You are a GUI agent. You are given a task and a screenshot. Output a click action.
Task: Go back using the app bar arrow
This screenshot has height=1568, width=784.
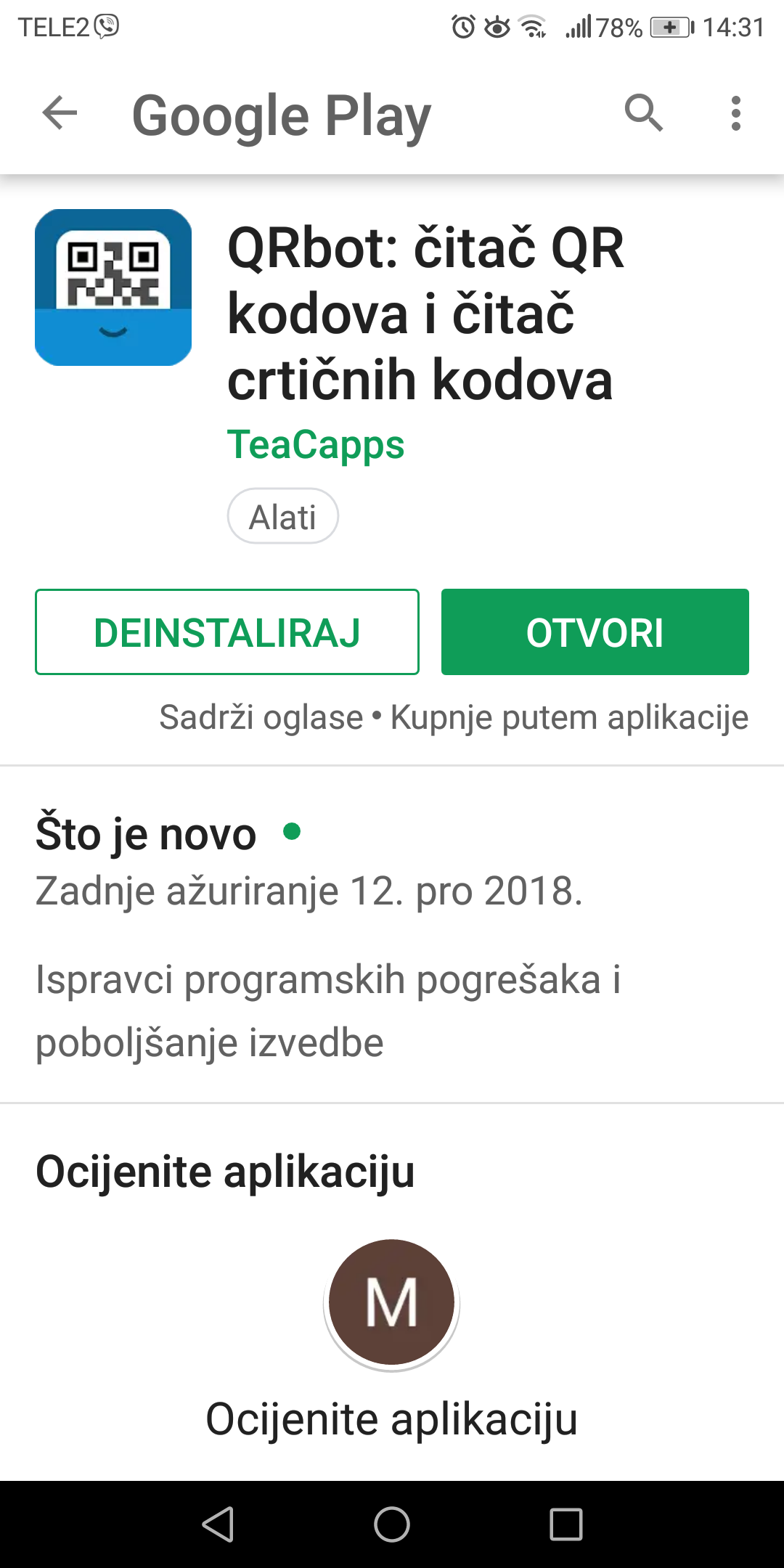coord(60,113)
